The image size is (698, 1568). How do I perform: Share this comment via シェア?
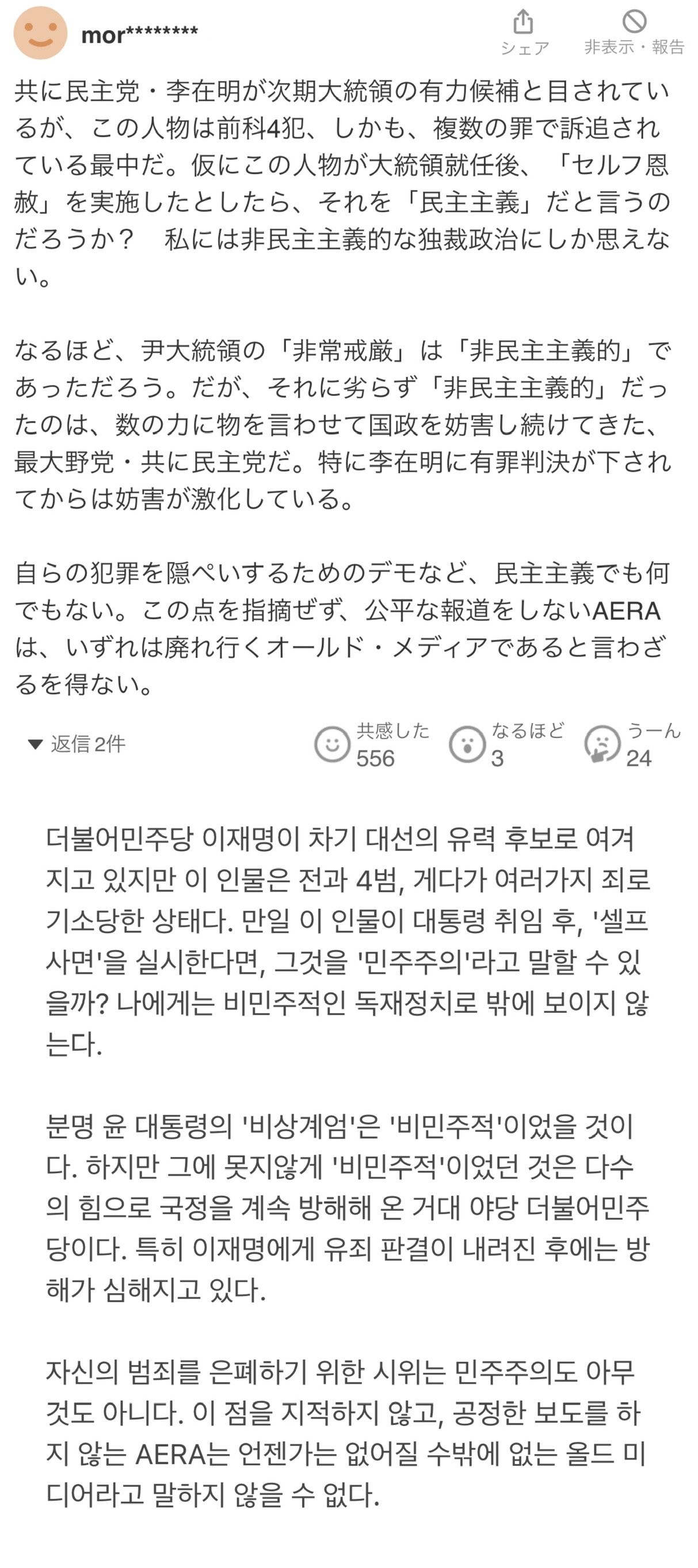(524, 33)
